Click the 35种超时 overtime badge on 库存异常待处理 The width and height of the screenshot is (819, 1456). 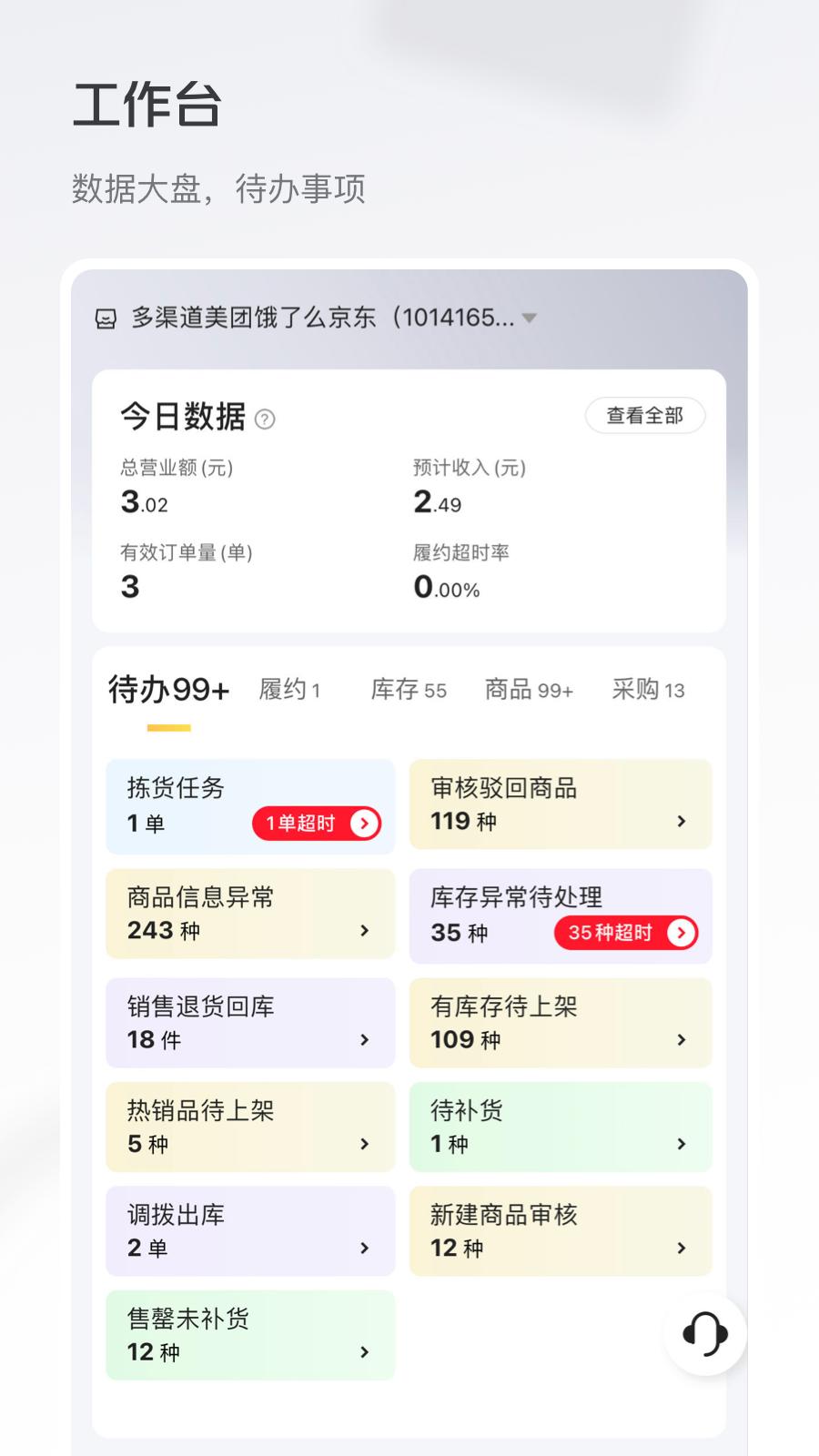[626, 933]
